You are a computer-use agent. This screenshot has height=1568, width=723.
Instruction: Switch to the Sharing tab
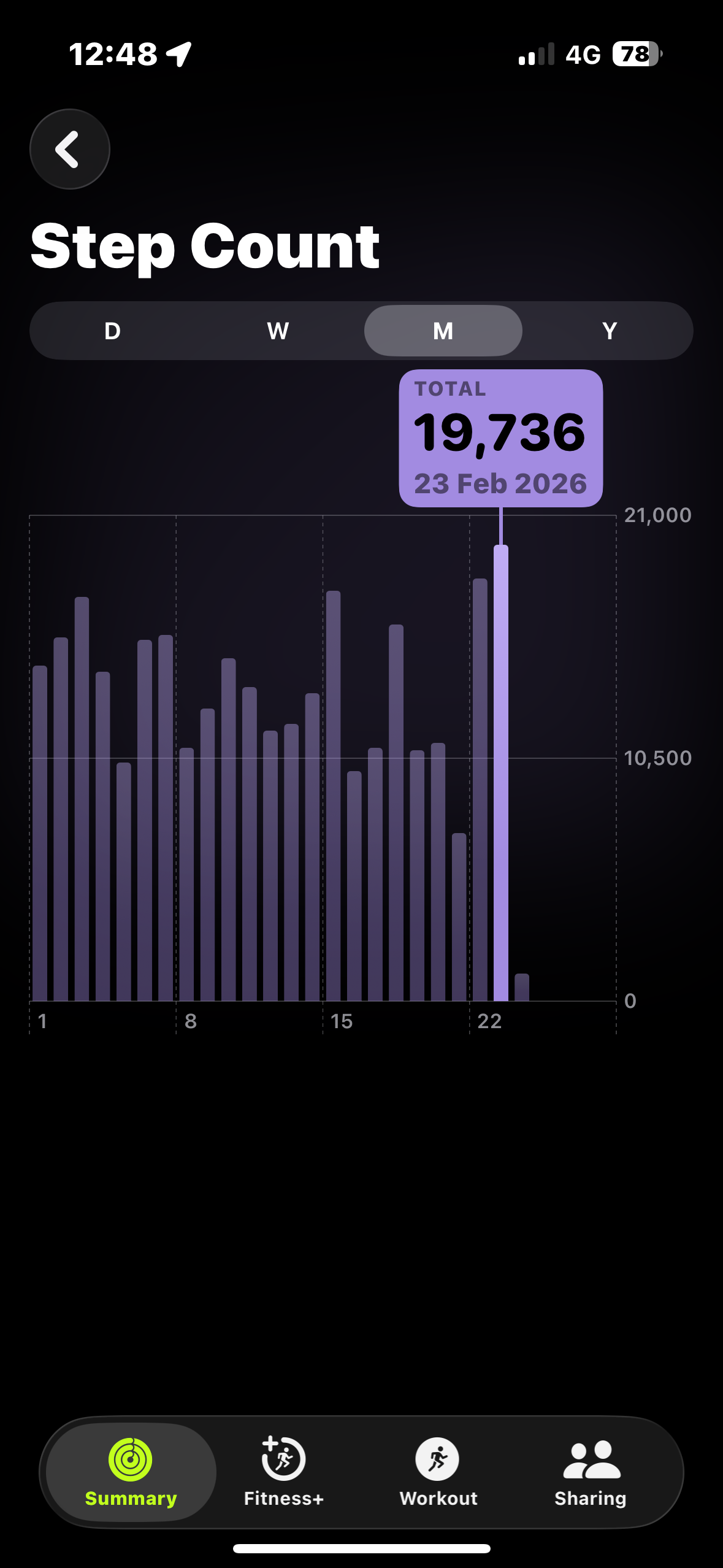tap(591, 1472)
